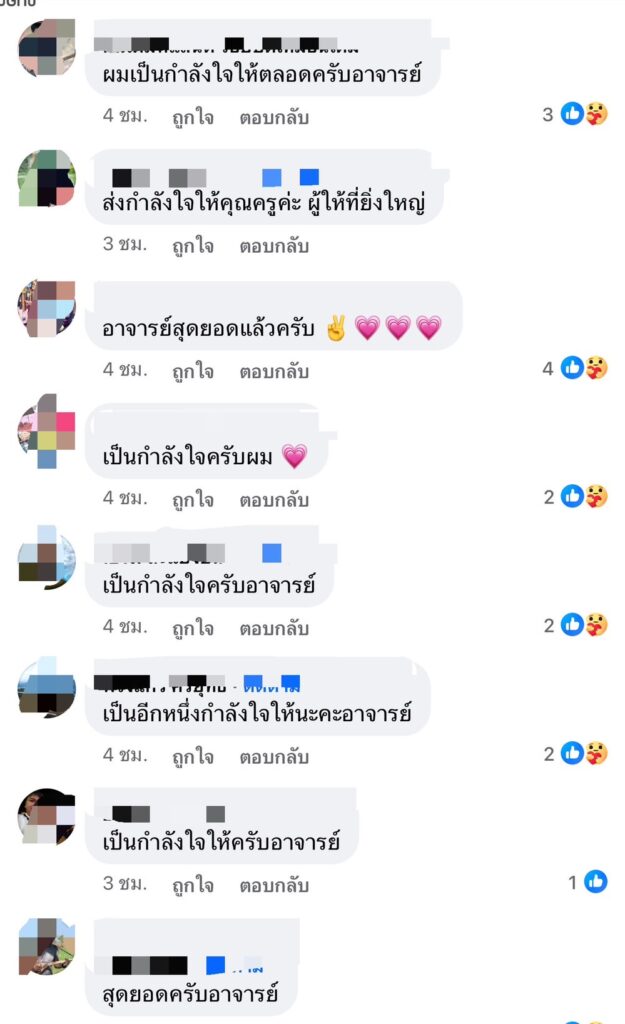Reply to comment 'อาจารย์สุดยอดแล้วครับ'
The image size is (625, 1024).
pyautogui.click(x=273, y=371)
